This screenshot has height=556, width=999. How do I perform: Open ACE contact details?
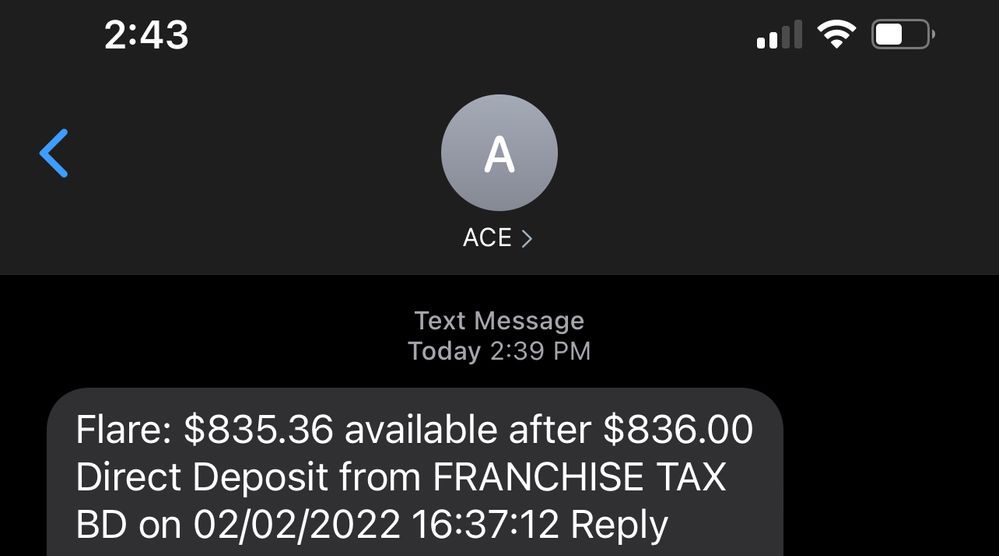(x=498, y=238)
